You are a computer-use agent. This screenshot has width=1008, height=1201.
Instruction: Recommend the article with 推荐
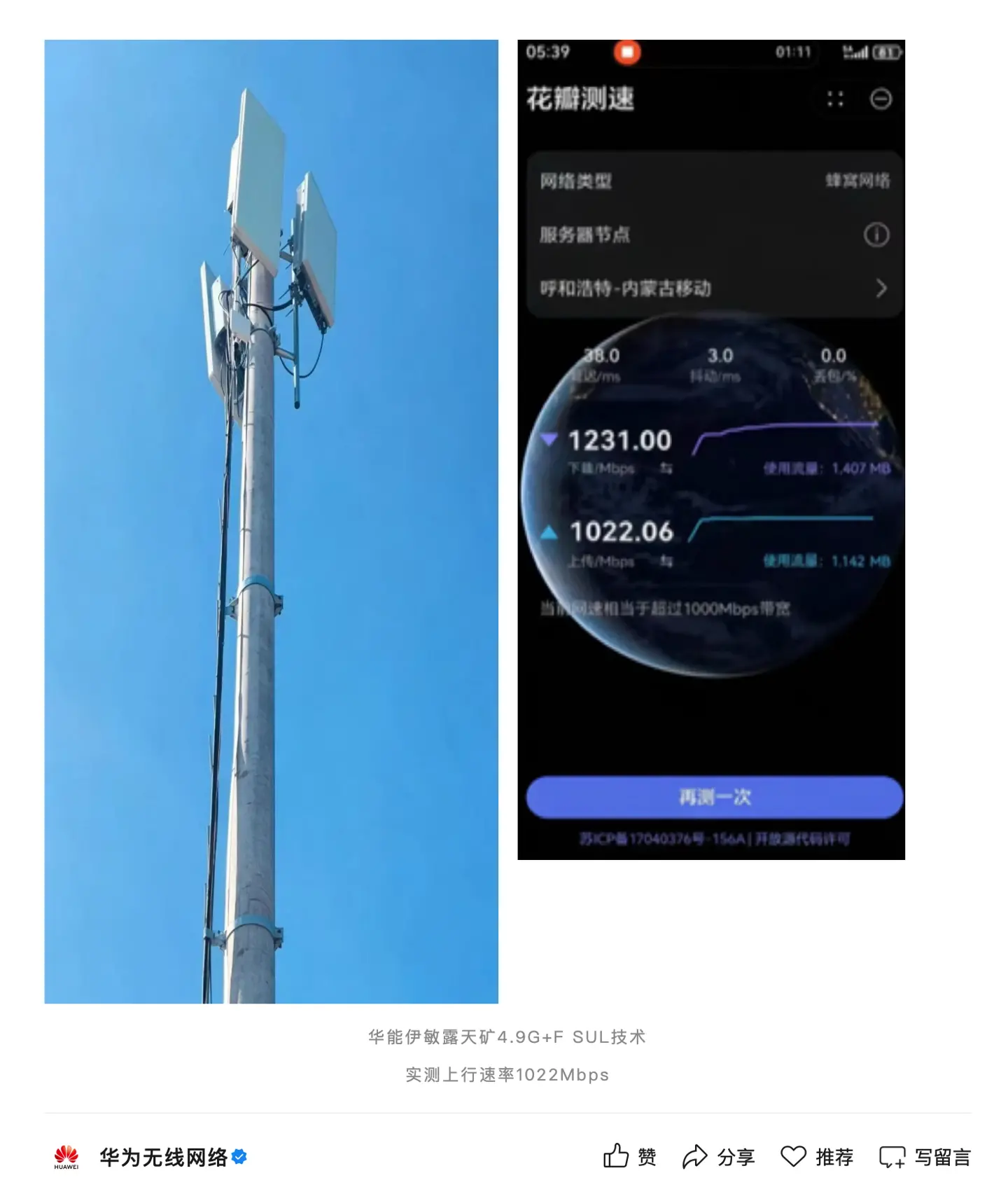817,1157
